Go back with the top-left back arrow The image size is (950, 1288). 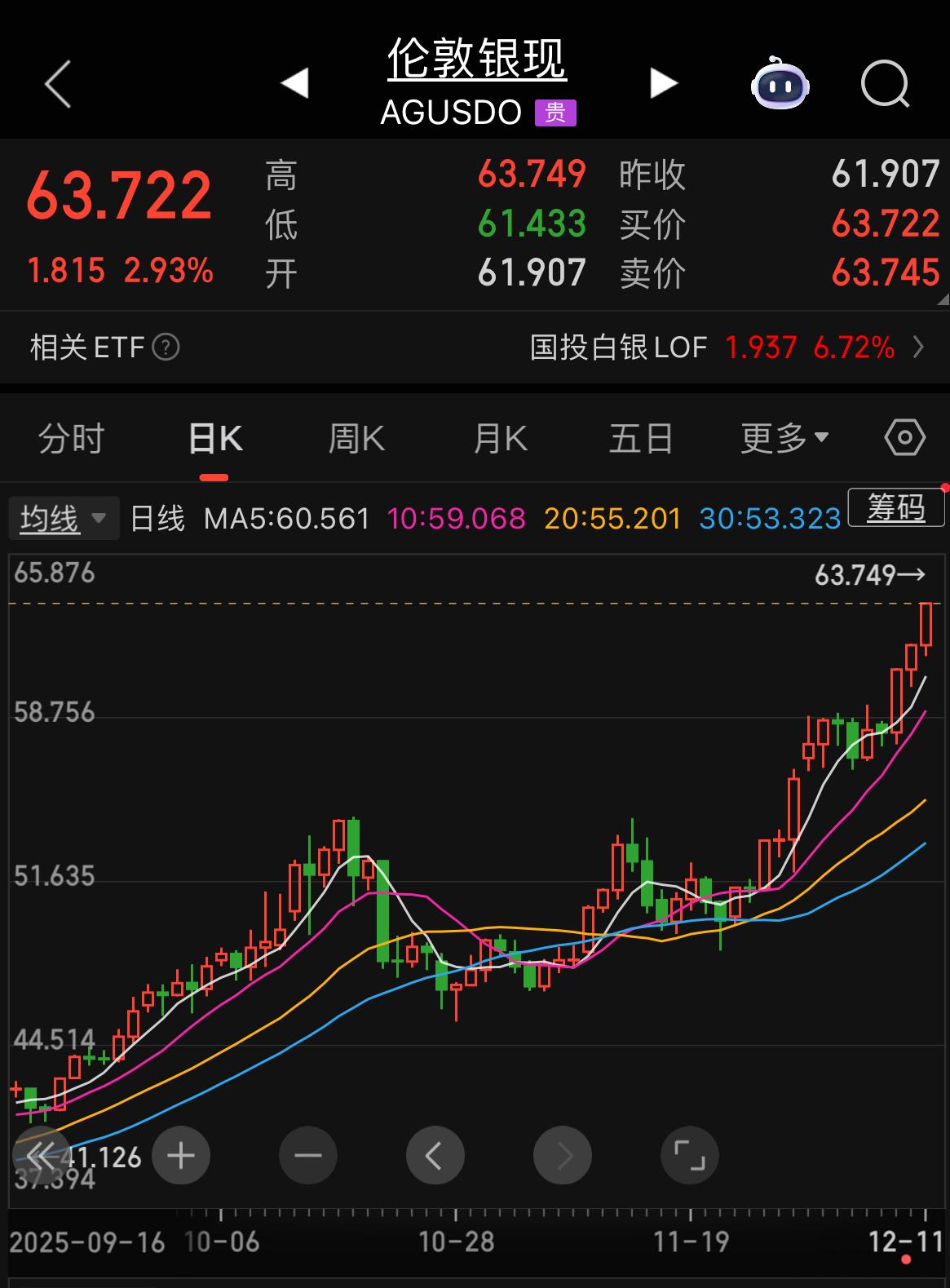click(57, 82)
